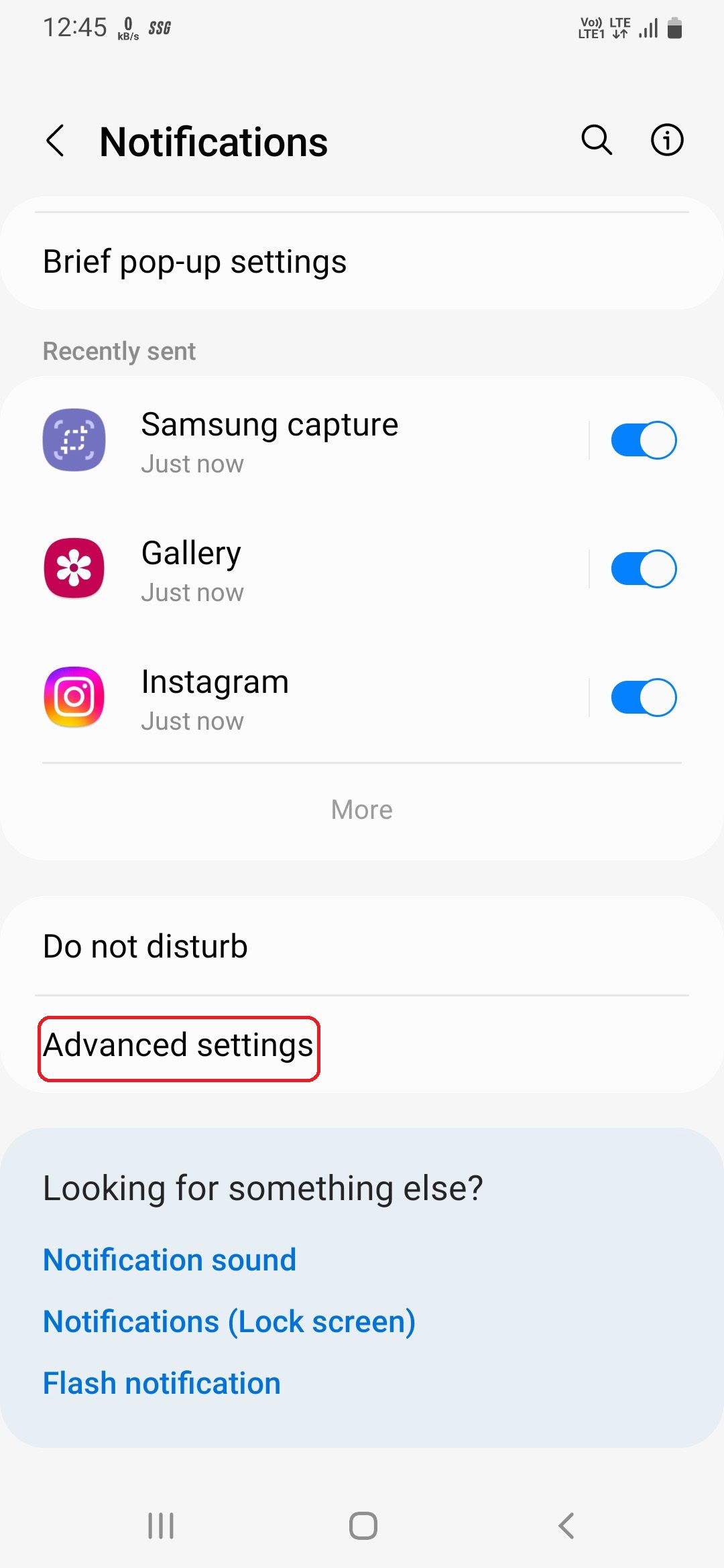Open Do not disturb settings

[145, 945]
